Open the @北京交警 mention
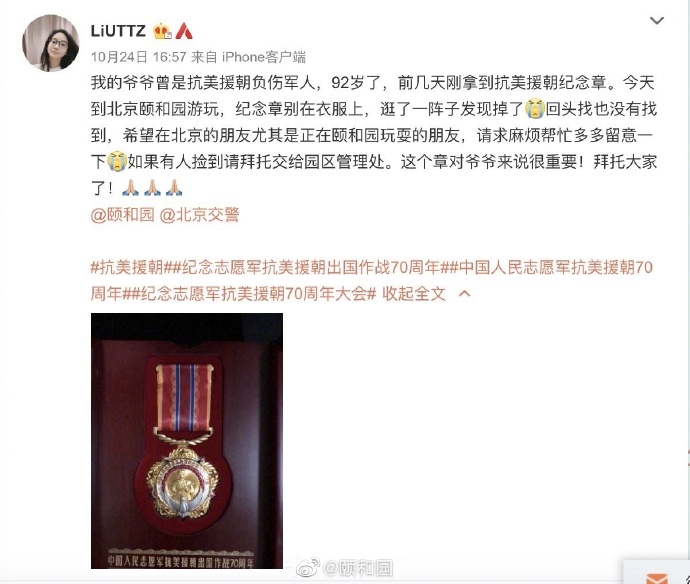This screenshot has width=690, height=584. (199, 214)
